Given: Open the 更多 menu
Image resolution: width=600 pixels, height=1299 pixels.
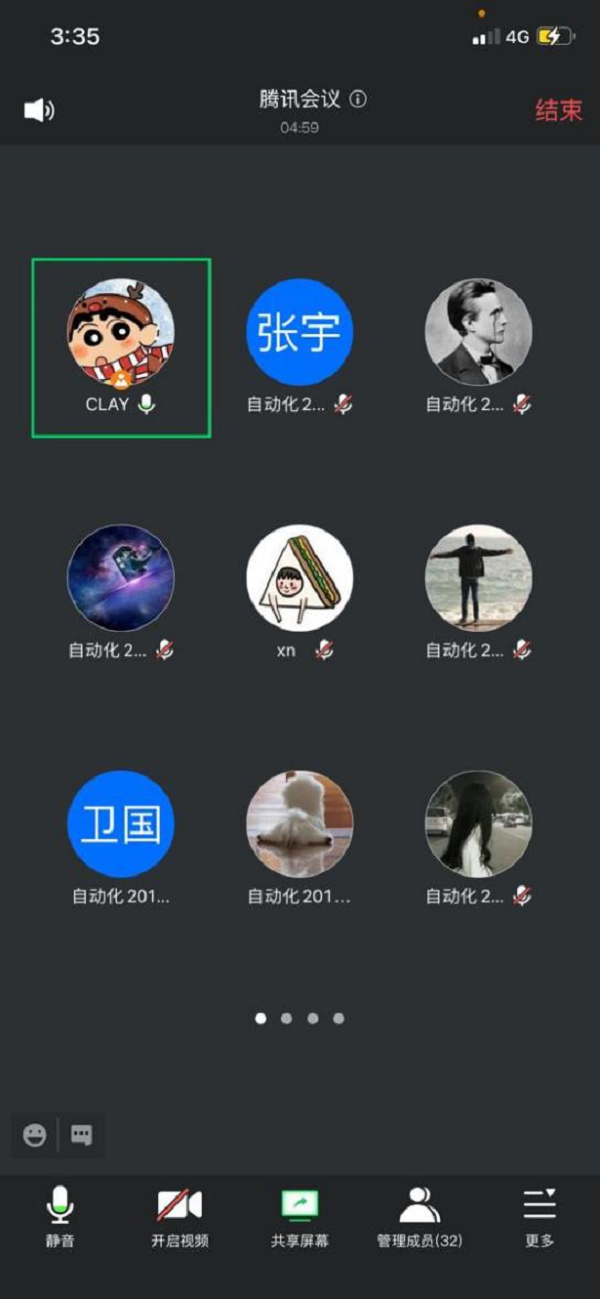Looking at the screenshot, I should pyautogui.click(x=539, y=1215).
